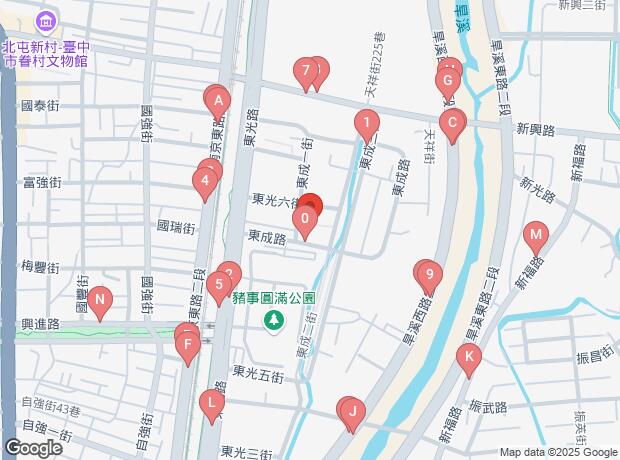
Task: Tap the marker labeled G
Action: [x=449, y=80]
